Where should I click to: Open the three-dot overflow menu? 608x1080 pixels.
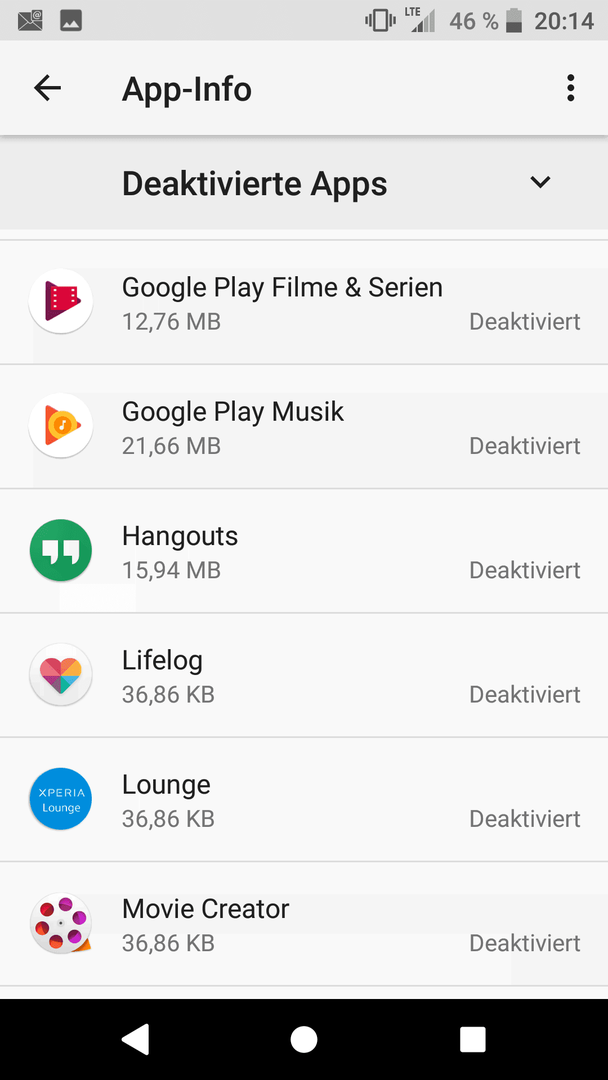click(x=570, y=89)
